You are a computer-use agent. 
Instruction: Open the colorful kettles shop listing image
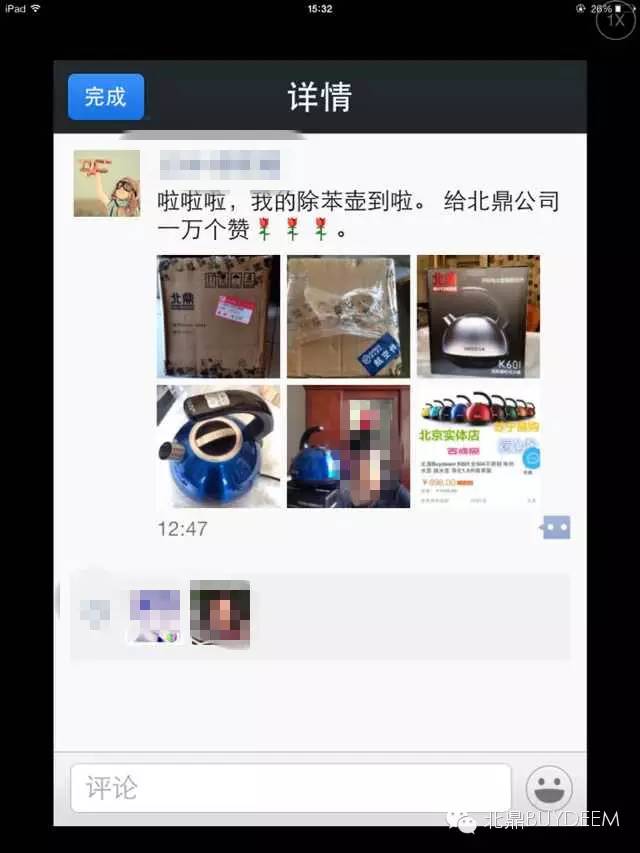(478, 446)
